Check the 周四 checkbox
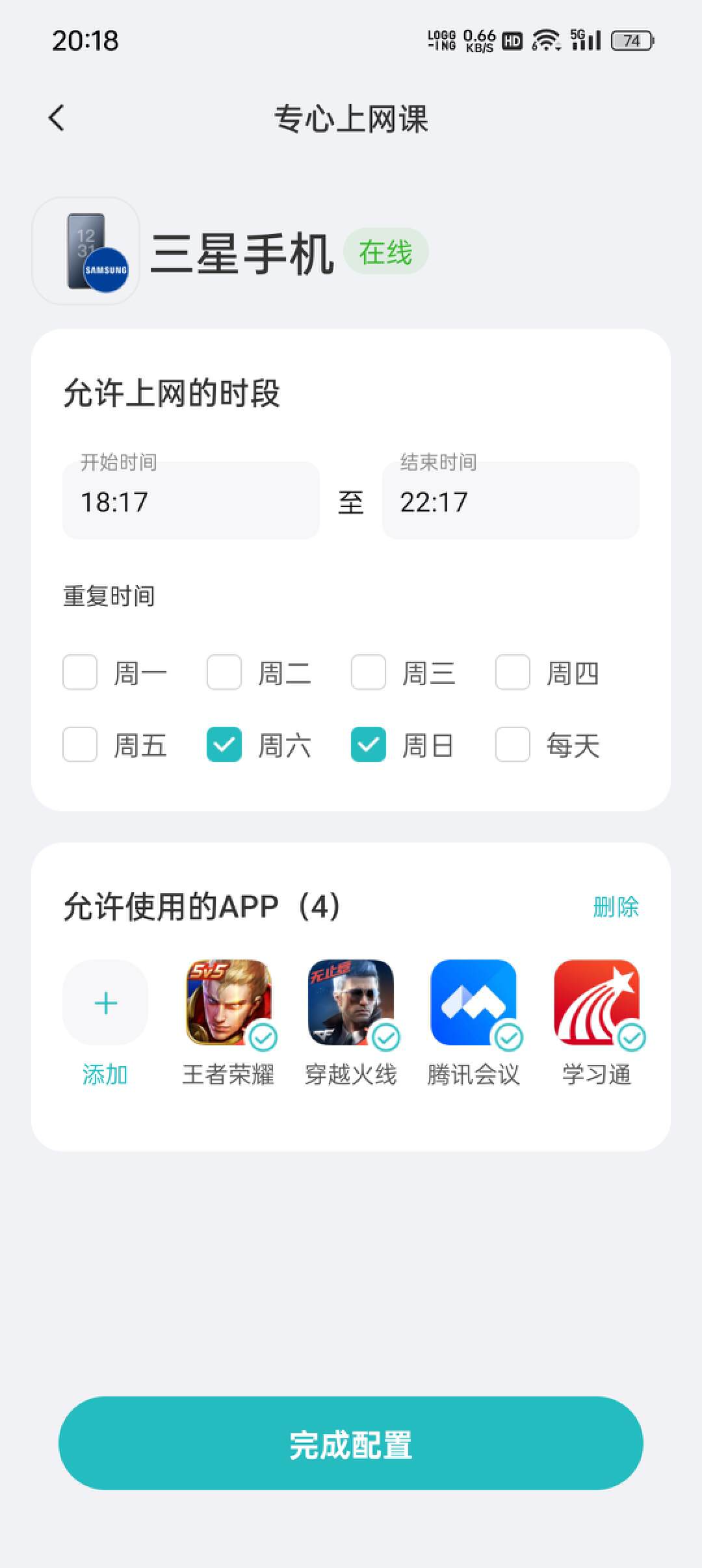702x1568 pixels. (513, 672)
